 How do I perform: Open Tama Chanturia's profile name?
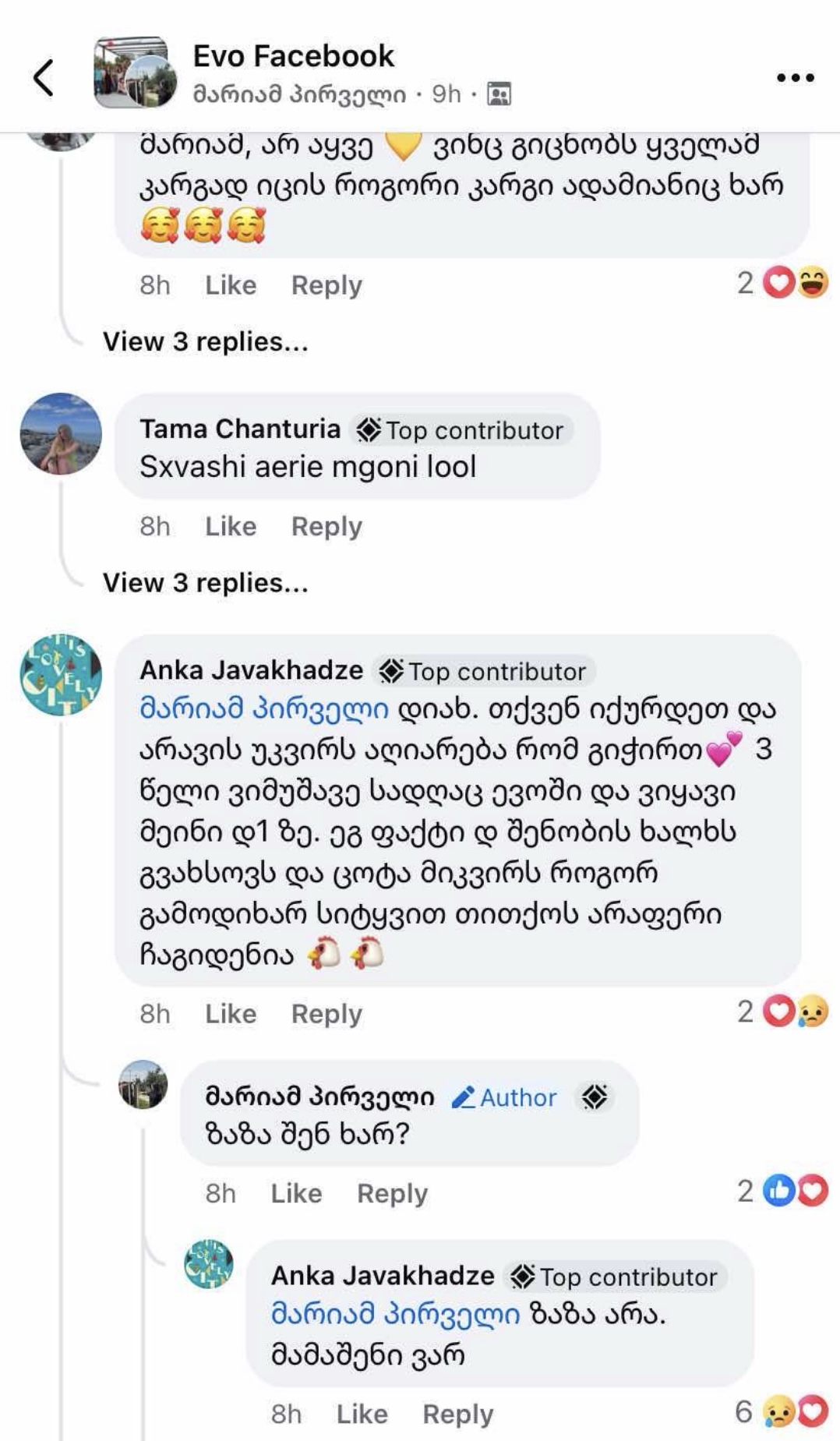click(x=240, y=429)
